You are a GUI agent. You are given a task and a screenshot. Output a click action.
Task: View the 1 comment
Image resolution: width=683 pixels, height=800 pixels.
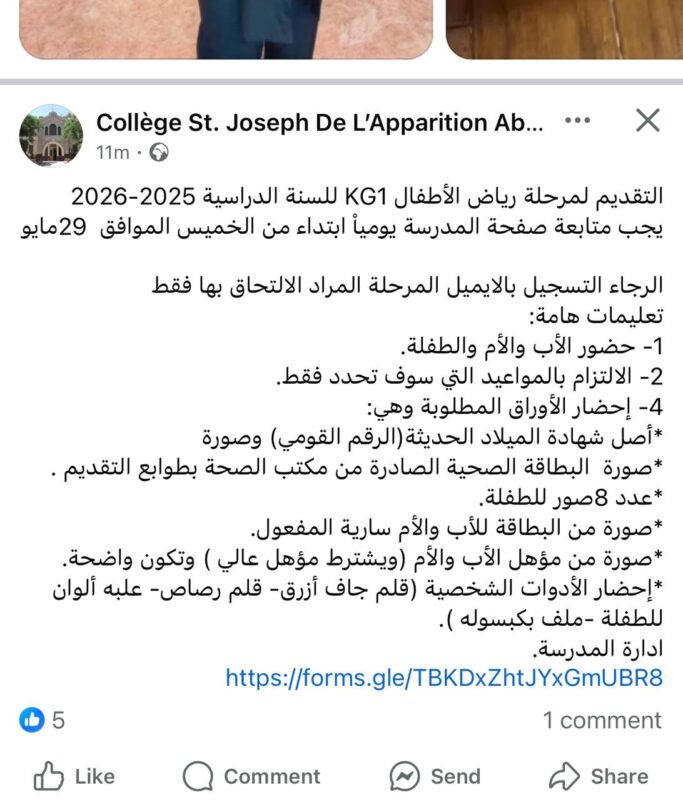click(x=602, y=720)
